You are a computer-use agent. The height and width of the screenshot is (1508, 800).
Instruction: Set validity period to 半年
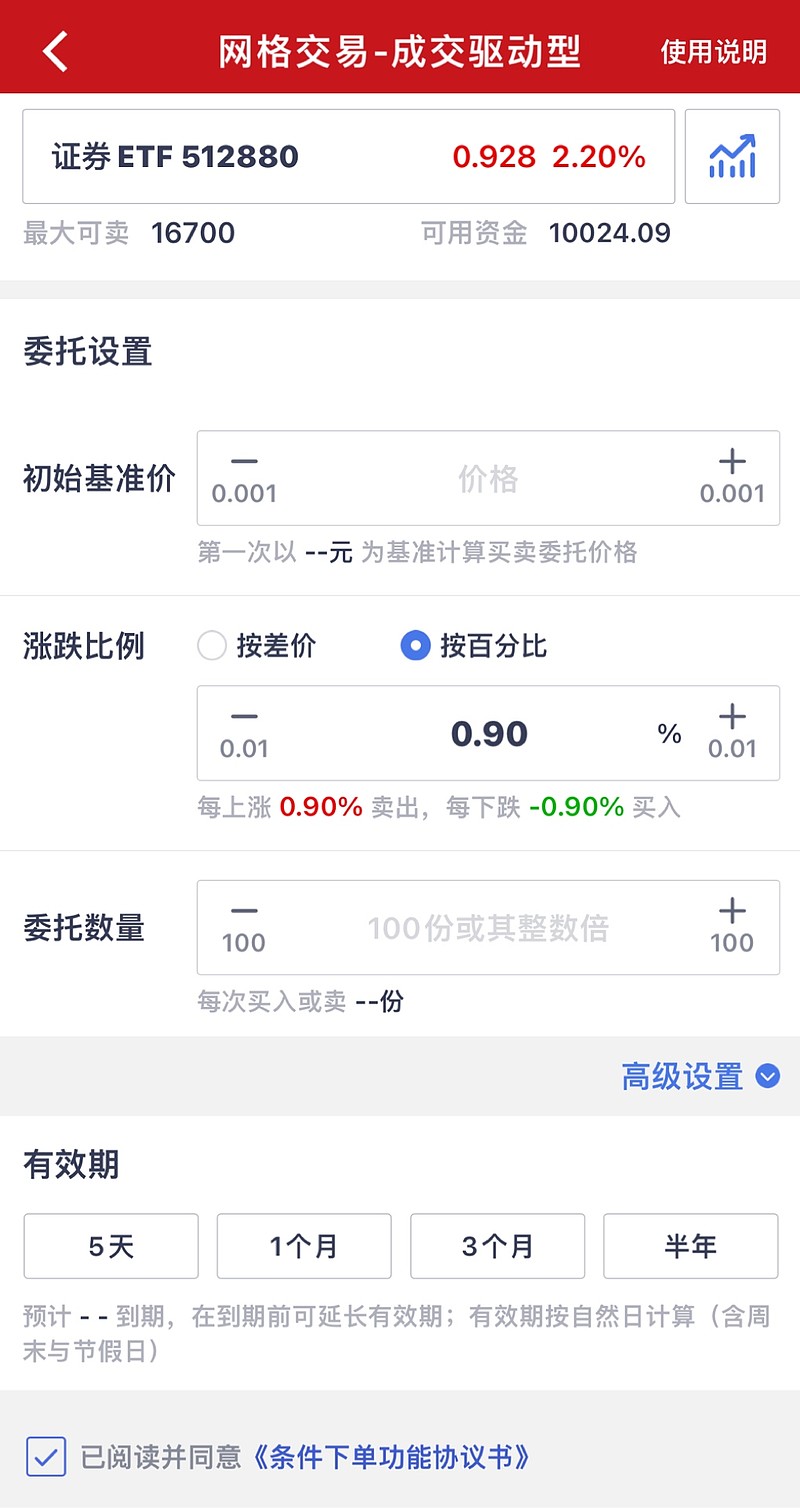[690, 1246]
